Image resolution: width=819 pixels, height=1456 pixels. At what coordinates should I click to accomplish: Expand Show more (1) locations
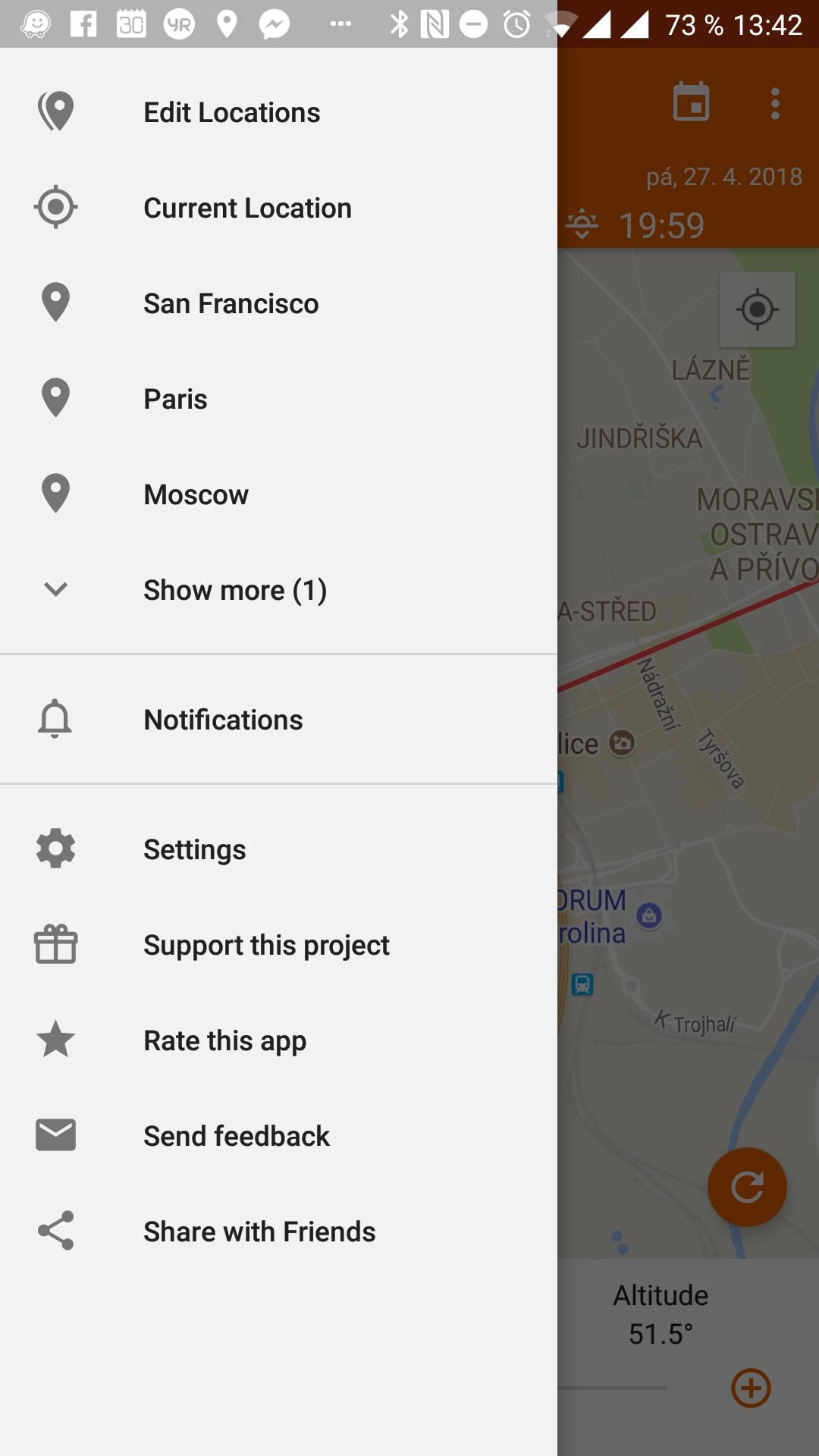pos(278,590)
